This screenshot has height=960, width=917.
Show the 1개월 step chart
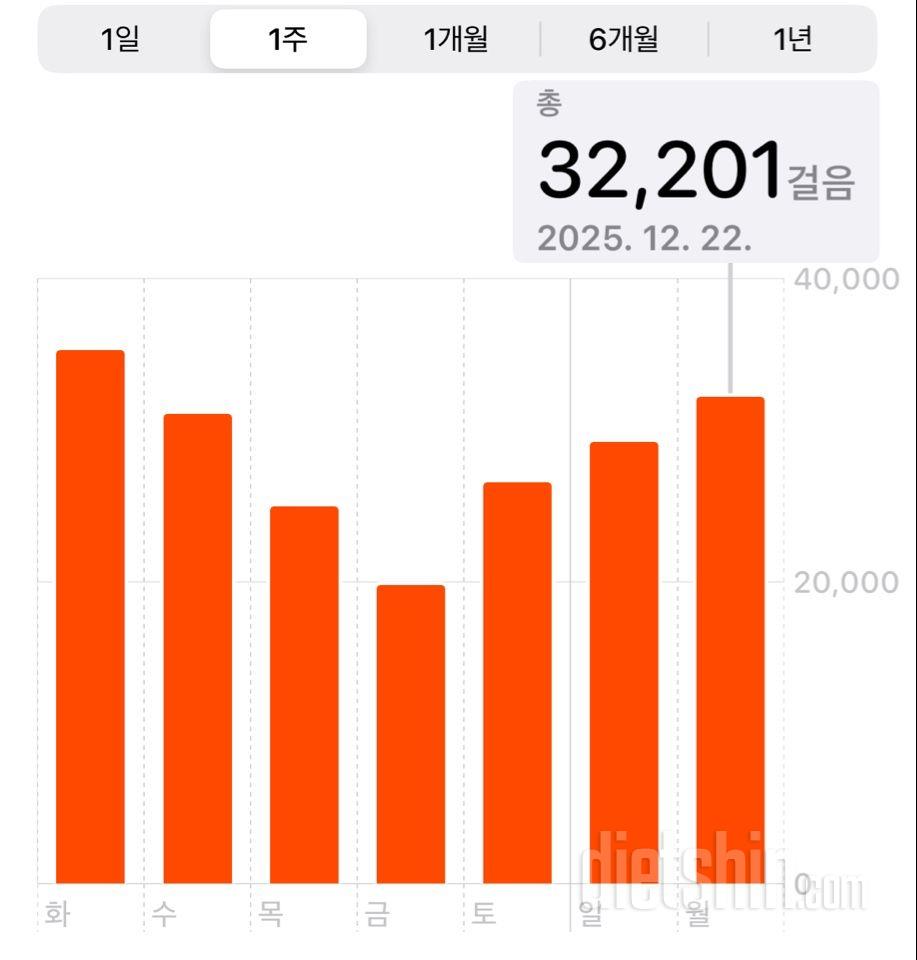click(456, 40)
